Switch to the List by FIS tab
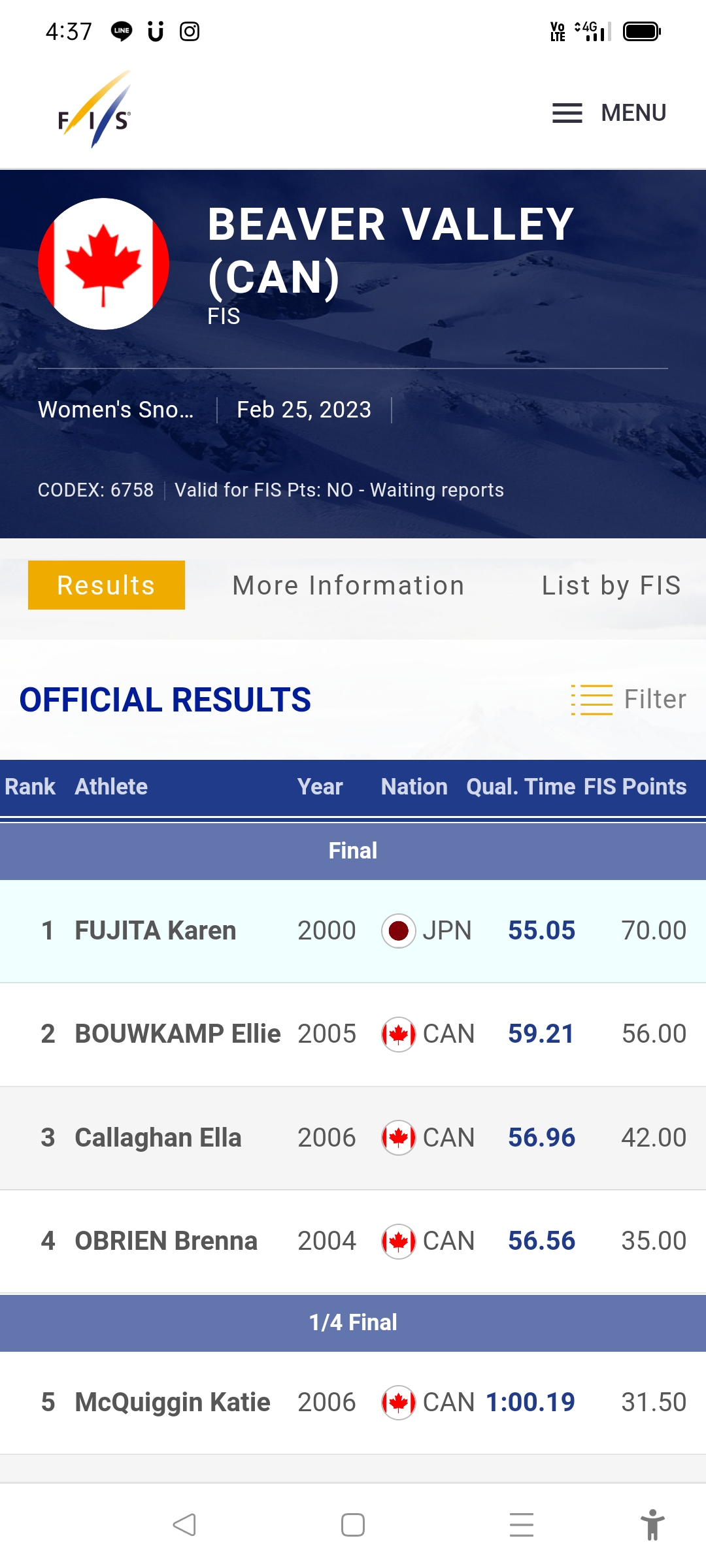706x1568 pixels. (x=611, y=585)
